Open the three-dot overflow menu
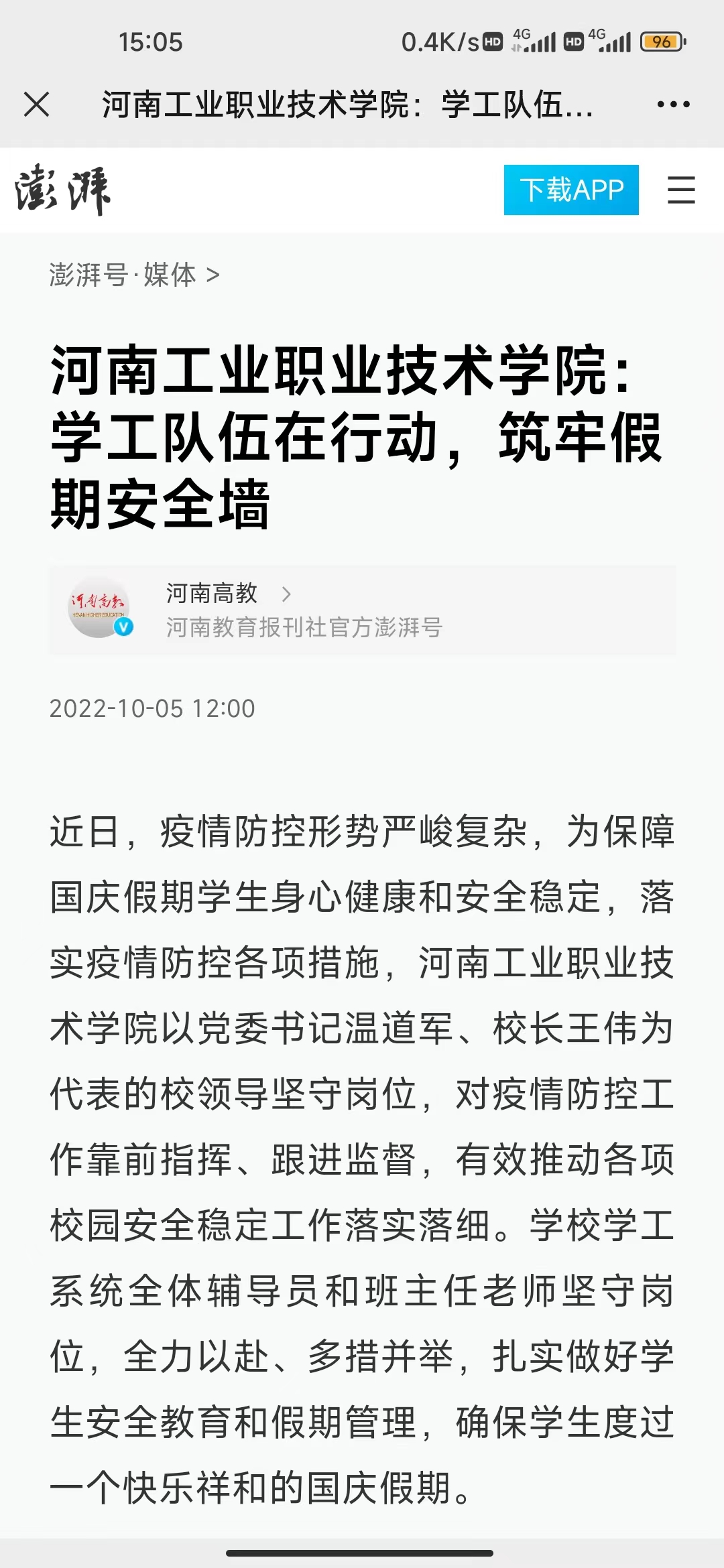 pos(673,105)
